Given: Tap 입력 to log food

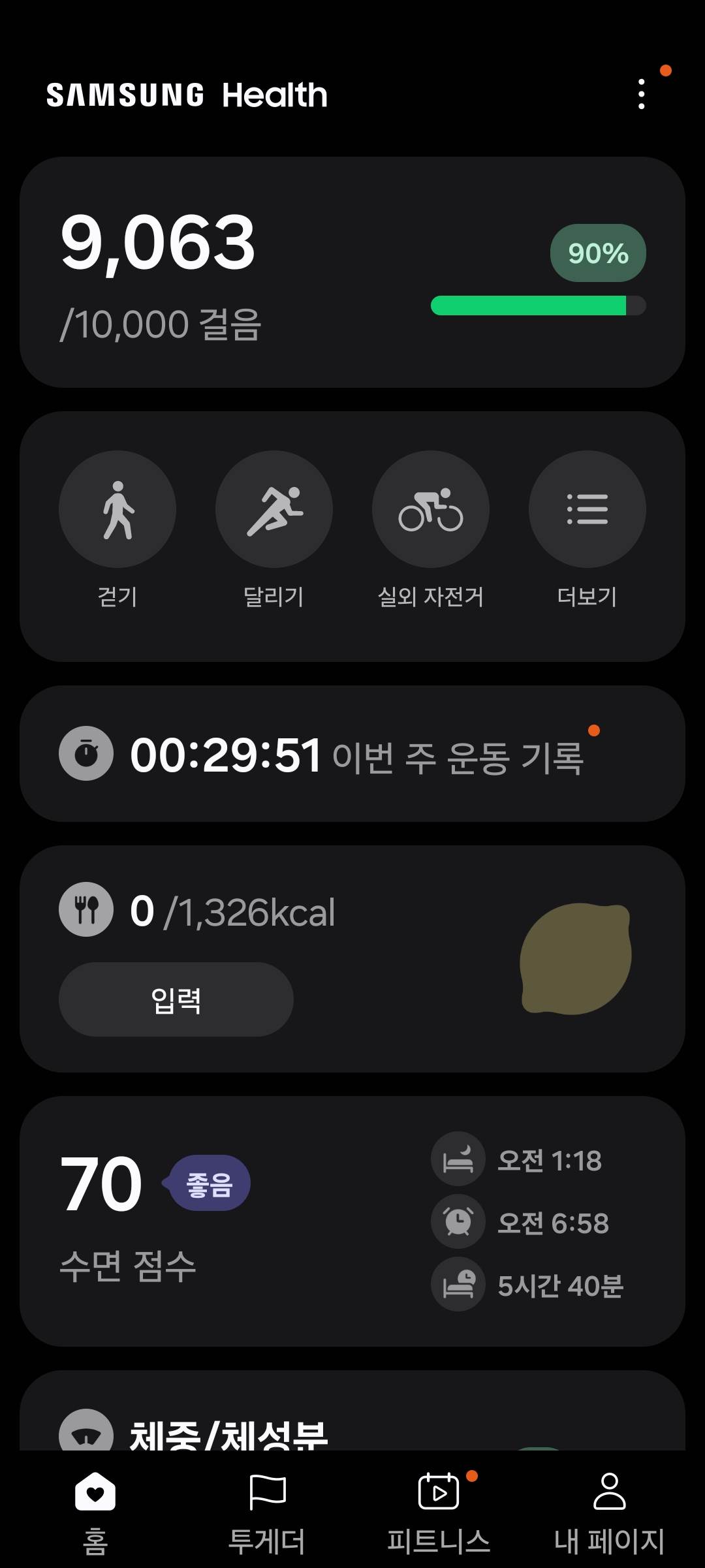Looking at the screenshot, I should [176, 999].
